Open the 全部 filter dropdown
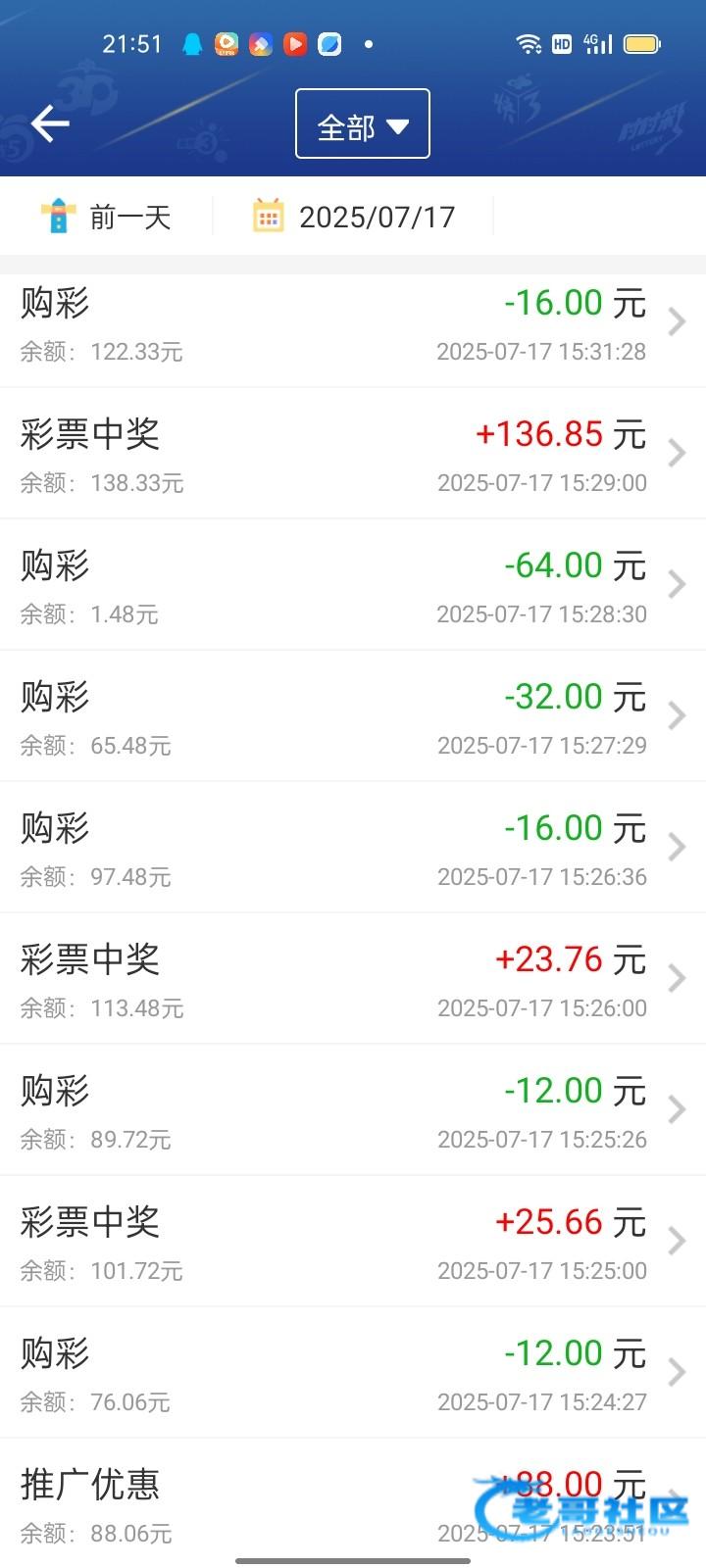Screen dimensions: 706x1568 click(362, 124)
